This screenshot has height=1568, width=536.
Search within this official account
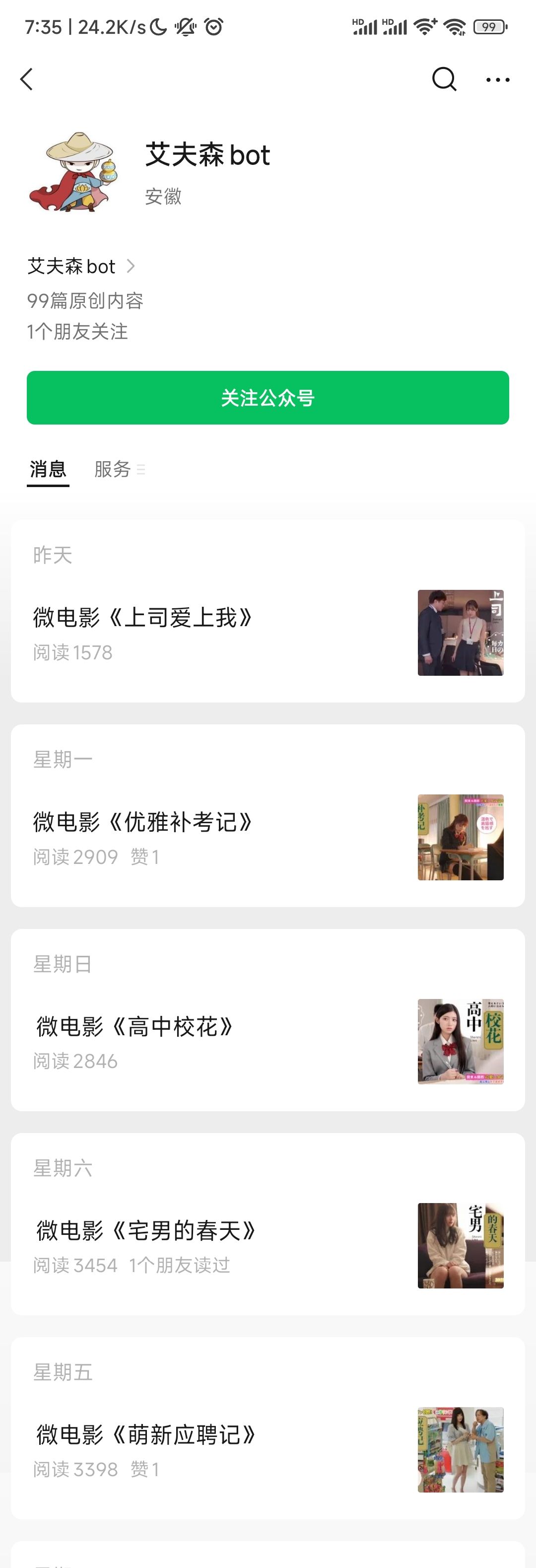(444, 79)
